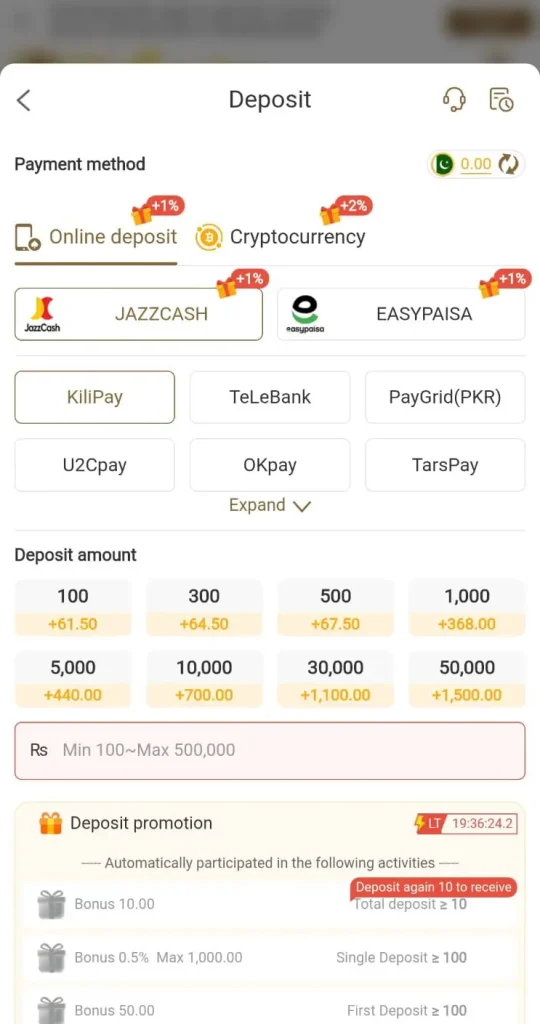Select the U2Cpay channel

95,465
